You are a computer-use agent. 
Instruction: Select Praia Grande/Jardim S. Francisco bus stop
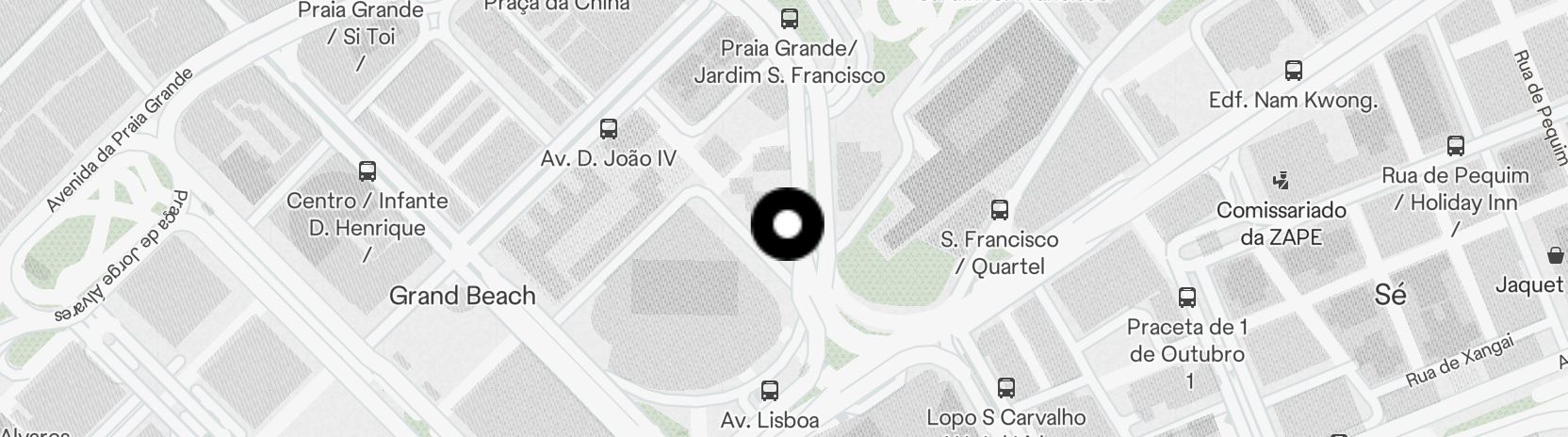point(790,19)
